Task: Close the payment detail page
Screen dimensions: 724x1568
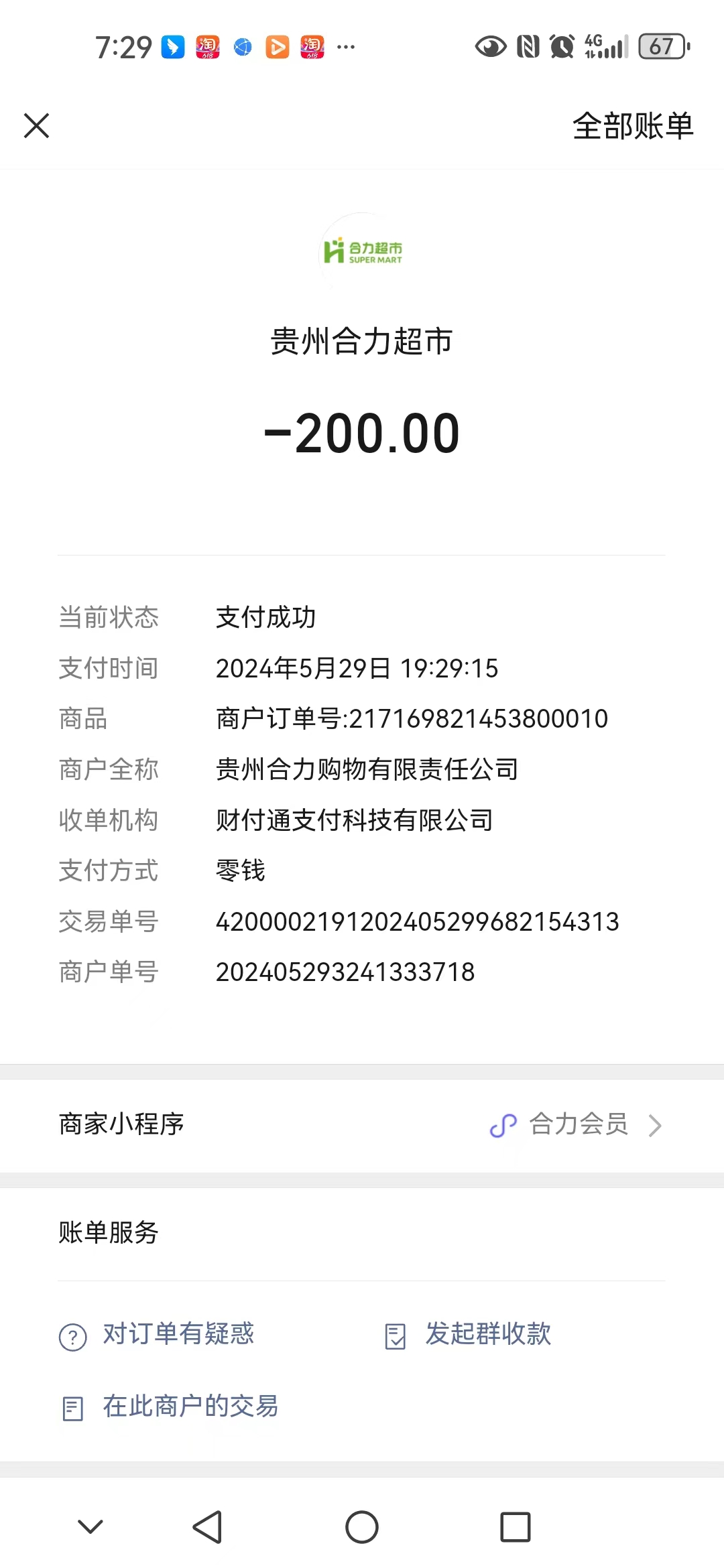Action: pos(37,125)
